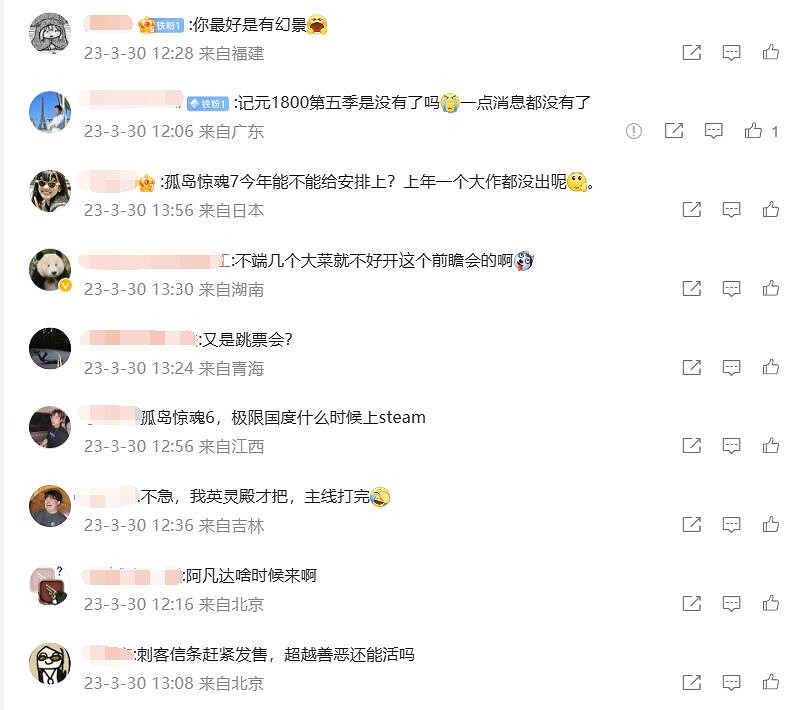Like the comment '你最好是有幻景'
The image size is (798, 710).
click(x=770, y=53)
